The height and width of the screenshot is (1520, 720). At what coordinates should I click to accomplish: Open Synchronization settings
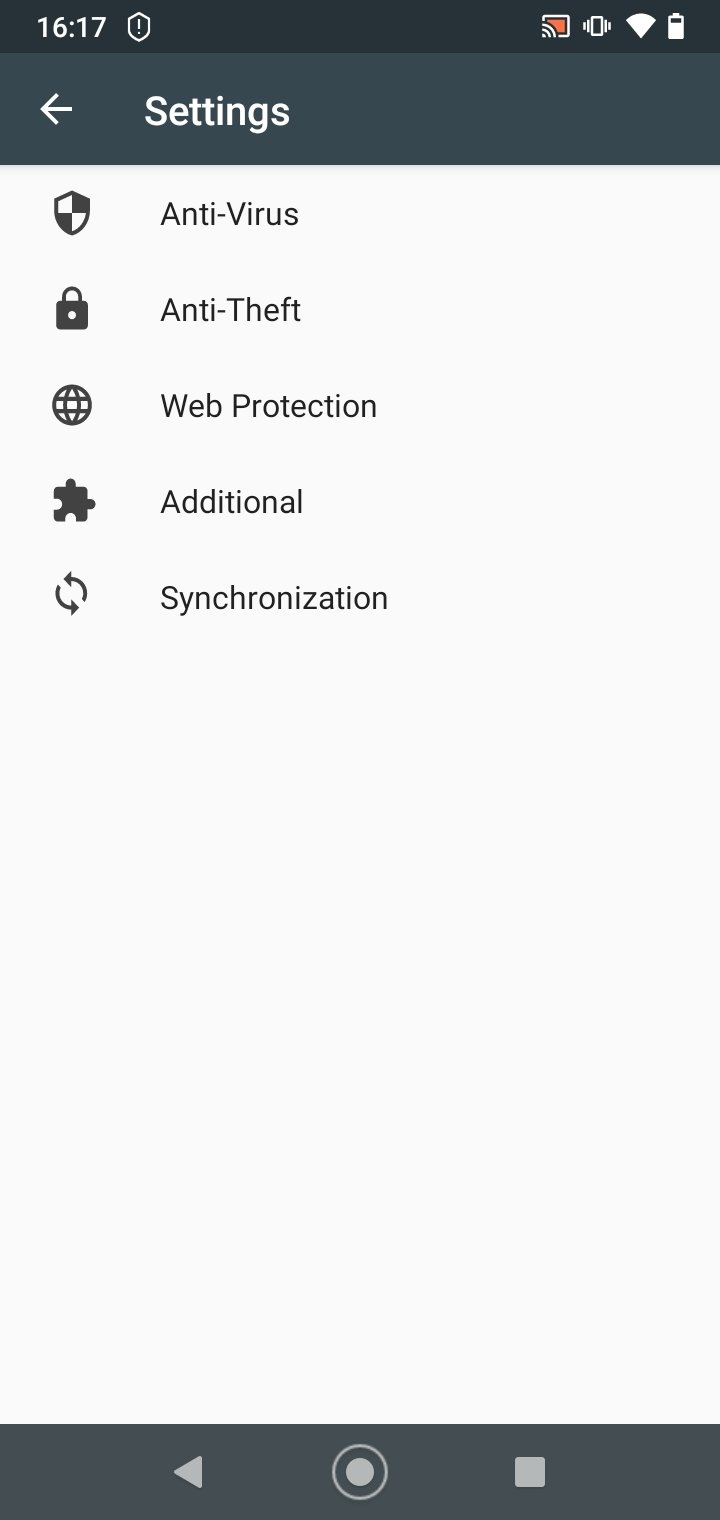360,598
